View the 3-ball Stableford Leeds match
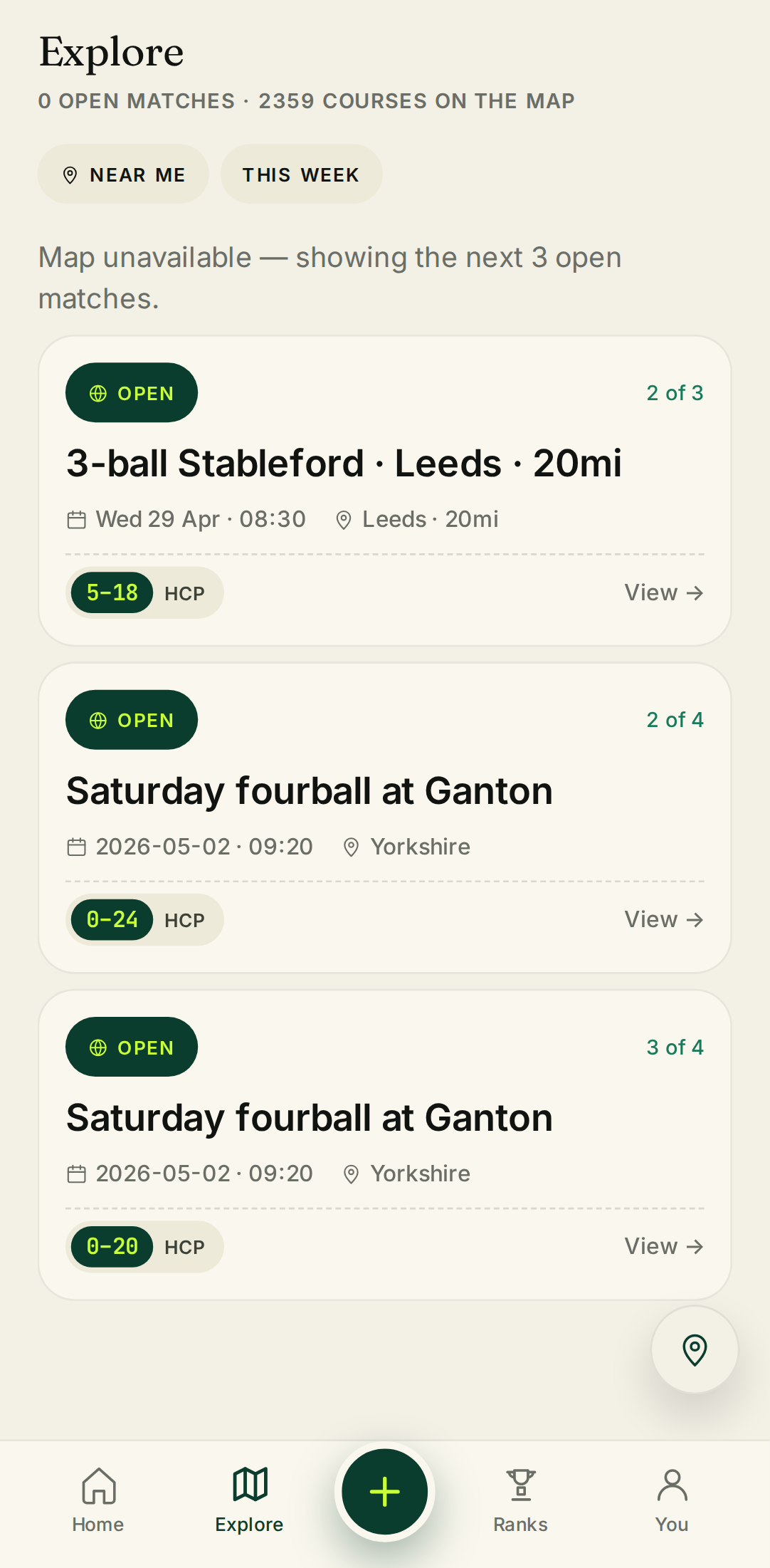Image resolution: width=770 pixels, height=1568 pixels. pos(663,592)
